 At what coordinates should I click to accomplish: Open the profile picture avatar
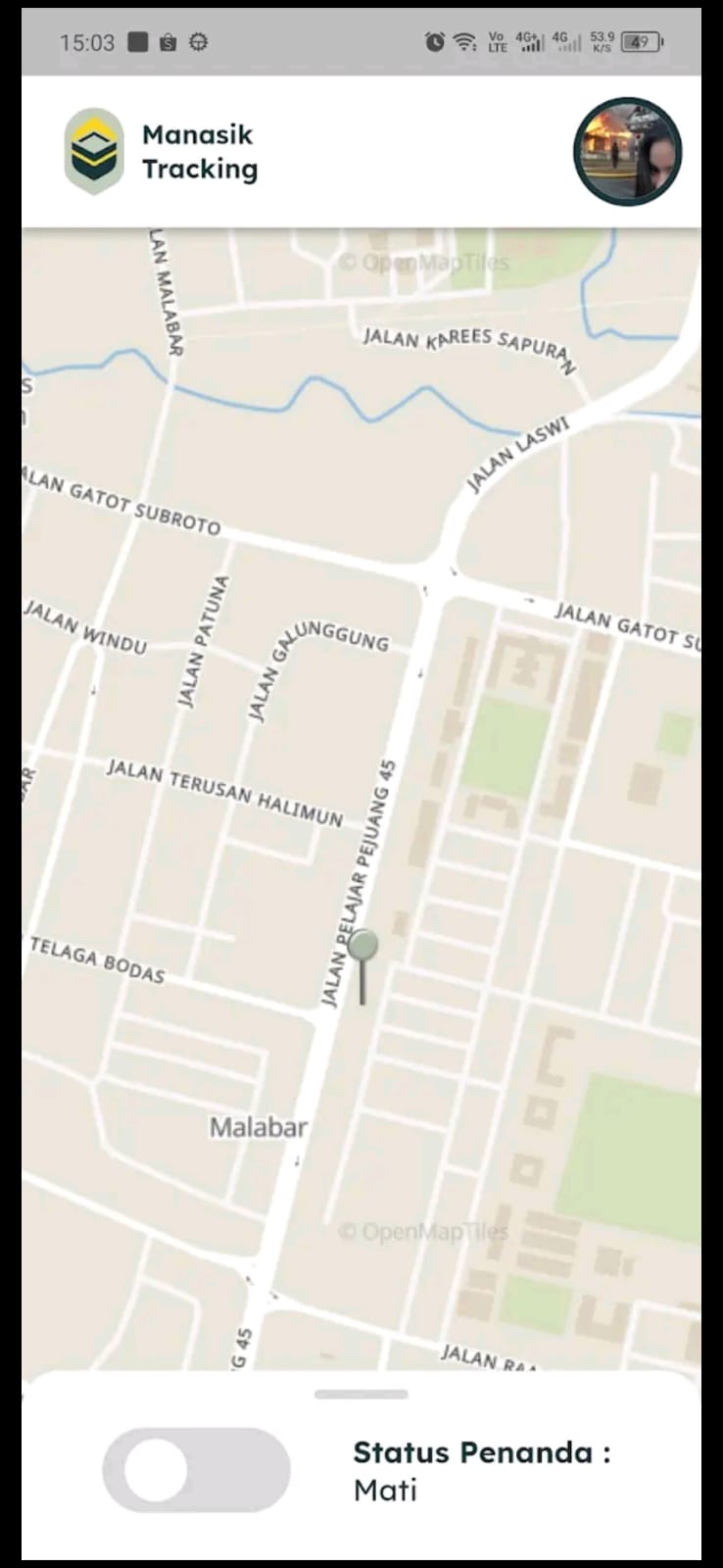[x=627, y=152]
